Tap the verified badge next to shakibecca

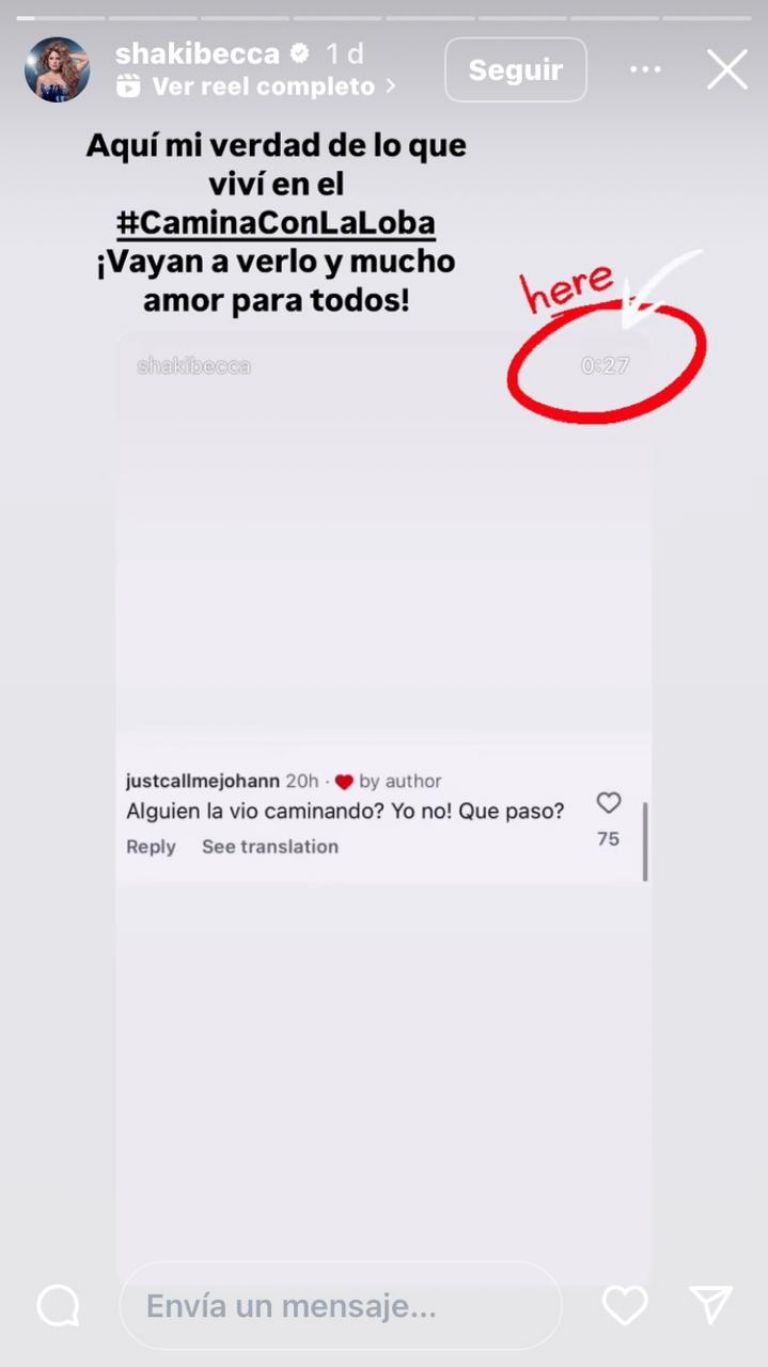click(300, 53)
